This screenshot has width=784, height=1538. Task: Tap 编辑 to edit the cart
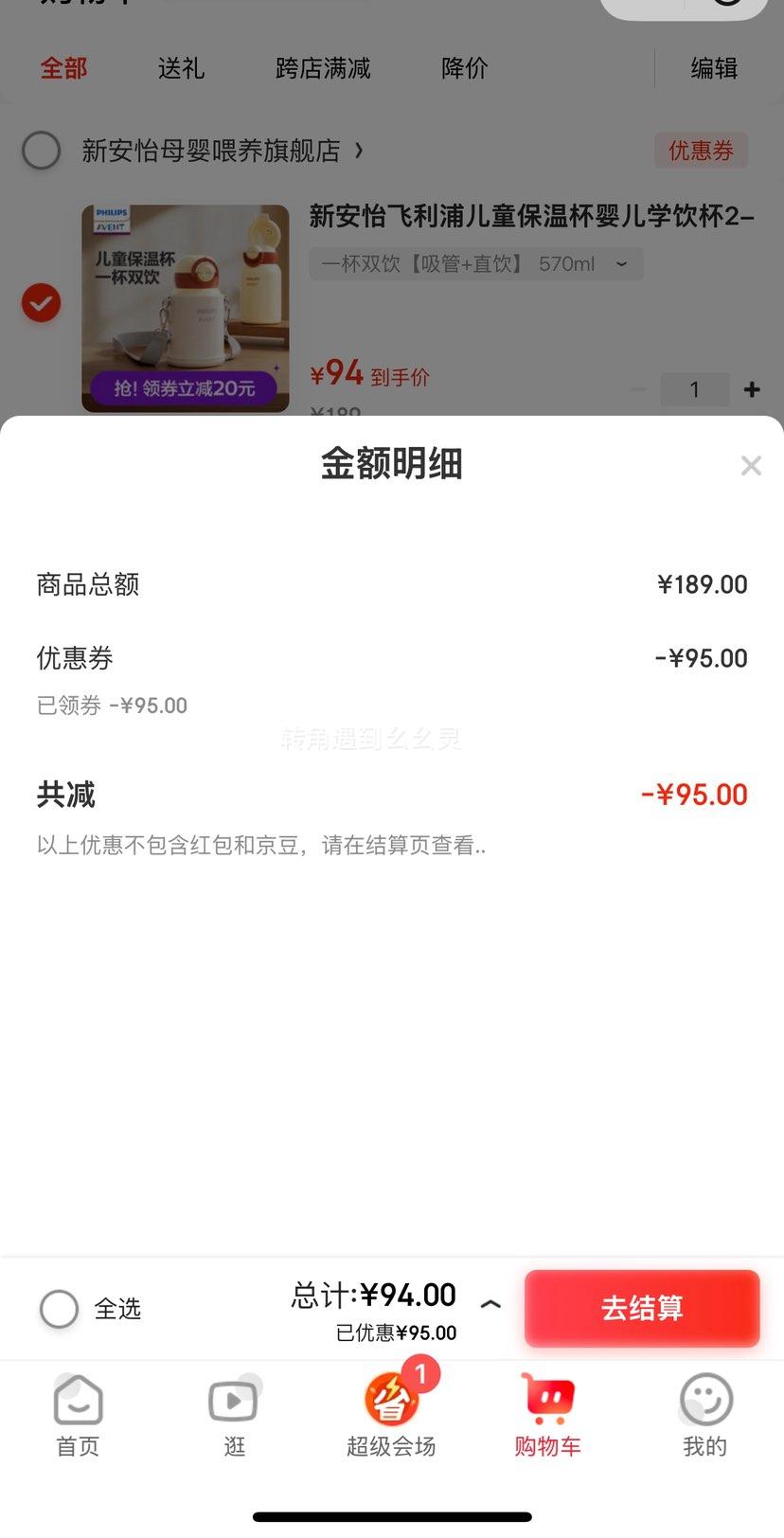tap(714, 68)
